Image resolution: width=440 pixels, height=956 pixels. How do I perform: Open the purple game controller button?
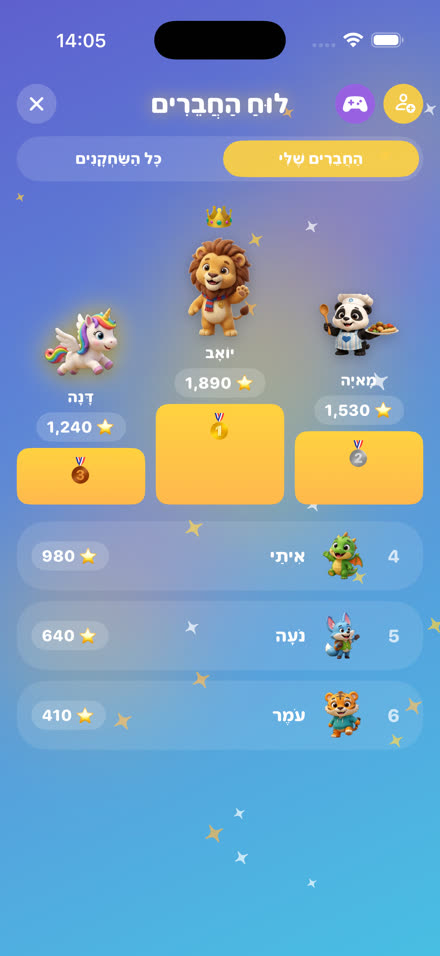pos(355,104)
